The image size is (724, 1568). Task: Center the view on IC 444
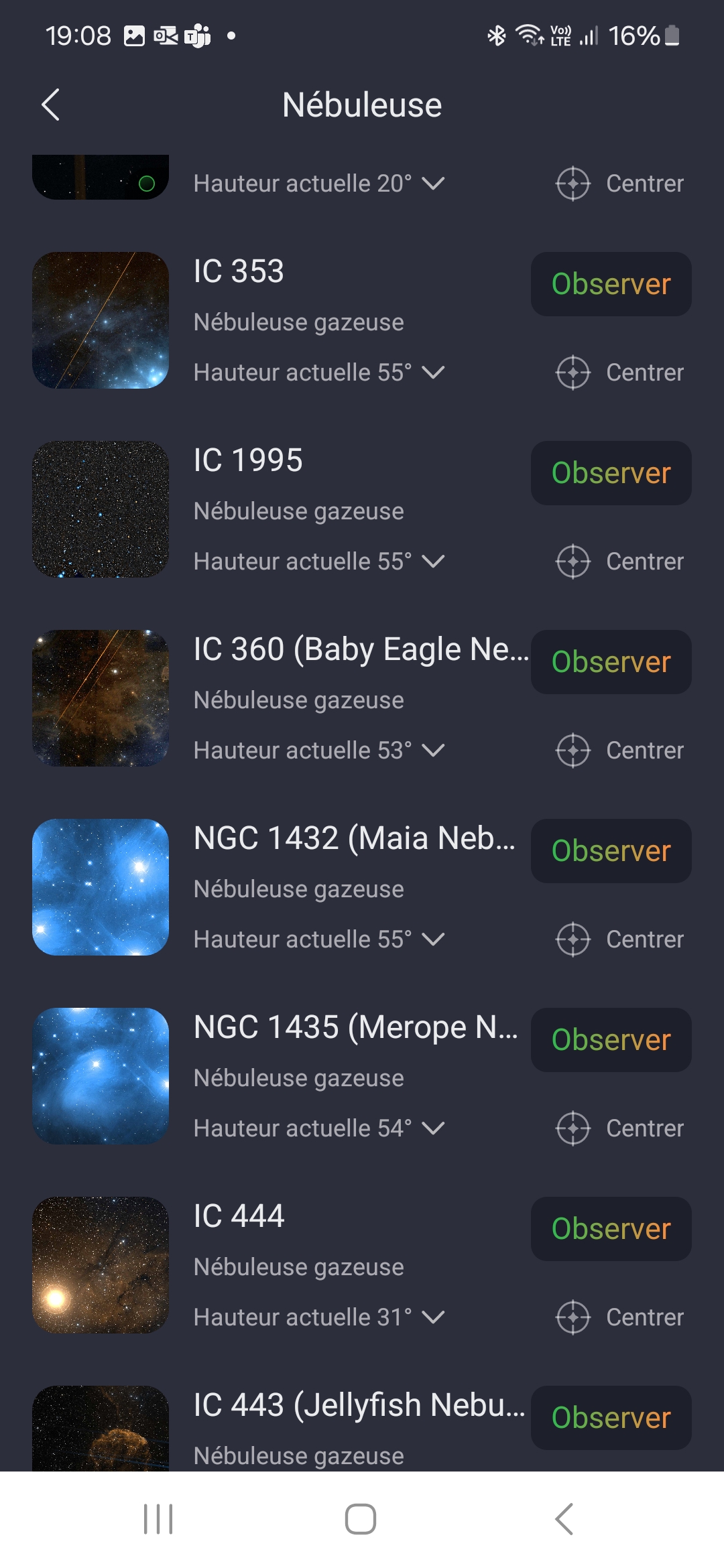(620, 1317)
